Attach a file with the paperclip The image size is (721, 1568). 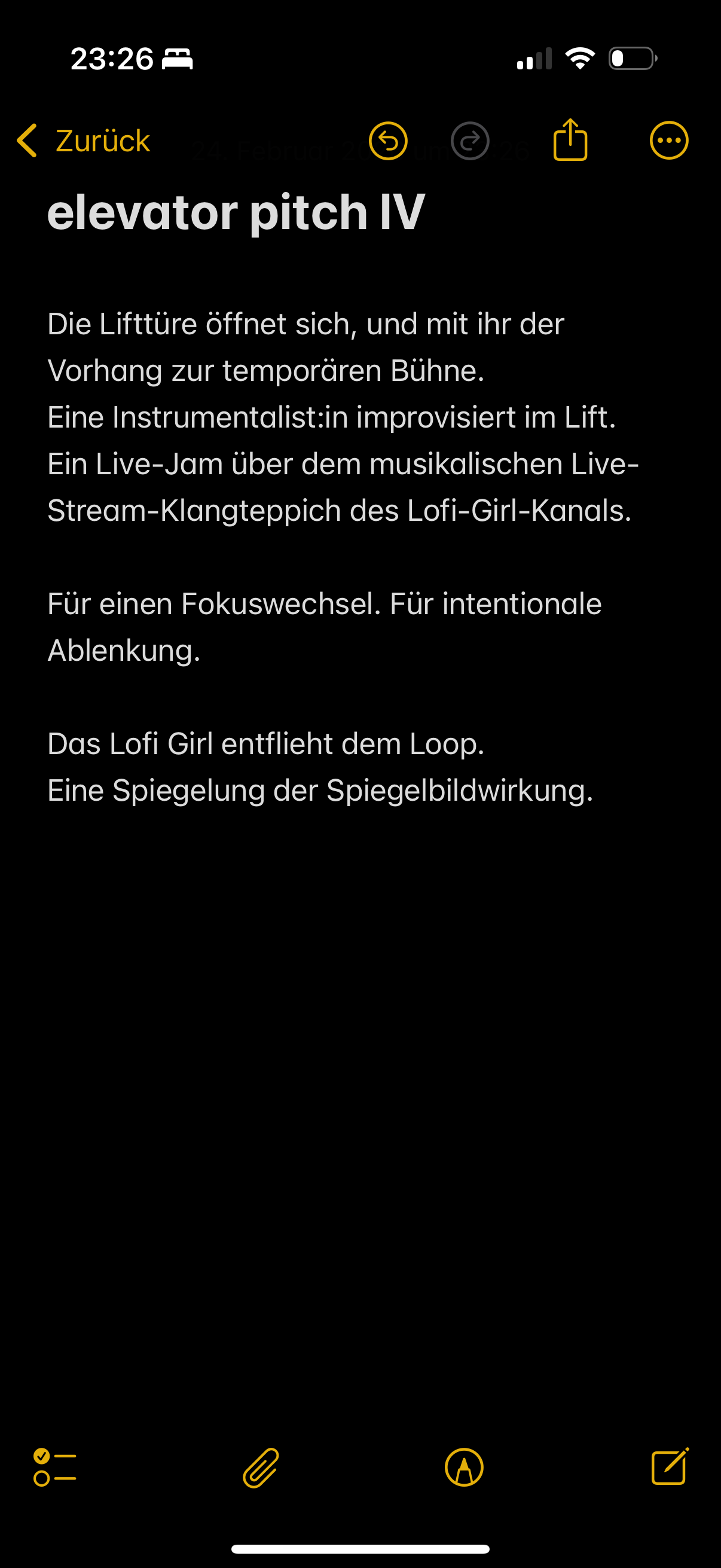261,1467
